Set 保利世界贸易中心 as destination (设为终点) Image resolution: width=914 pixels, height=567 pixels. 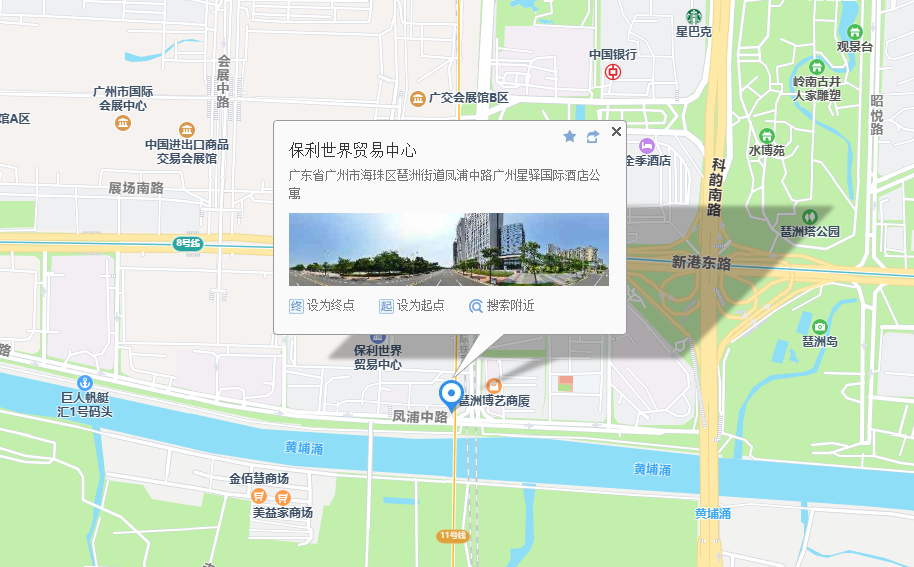(x=322, y=306)
